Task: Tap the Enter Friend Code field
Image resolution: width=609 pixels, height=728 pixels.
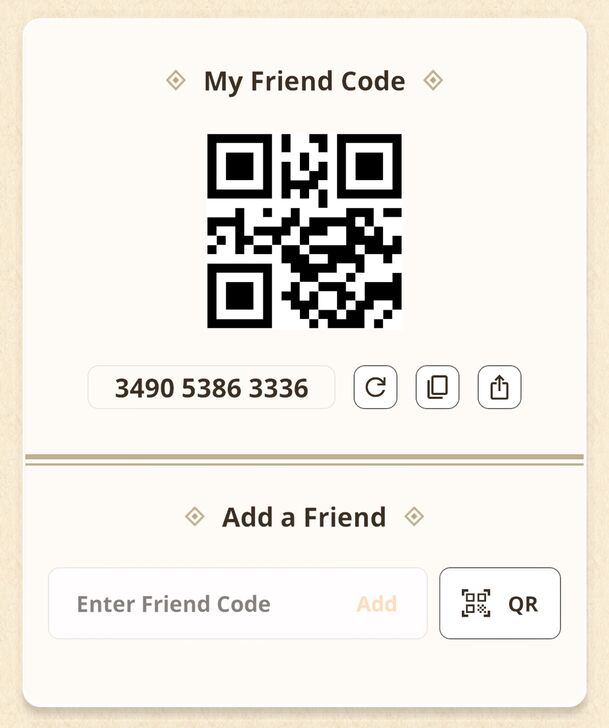Action: point(200,604)
